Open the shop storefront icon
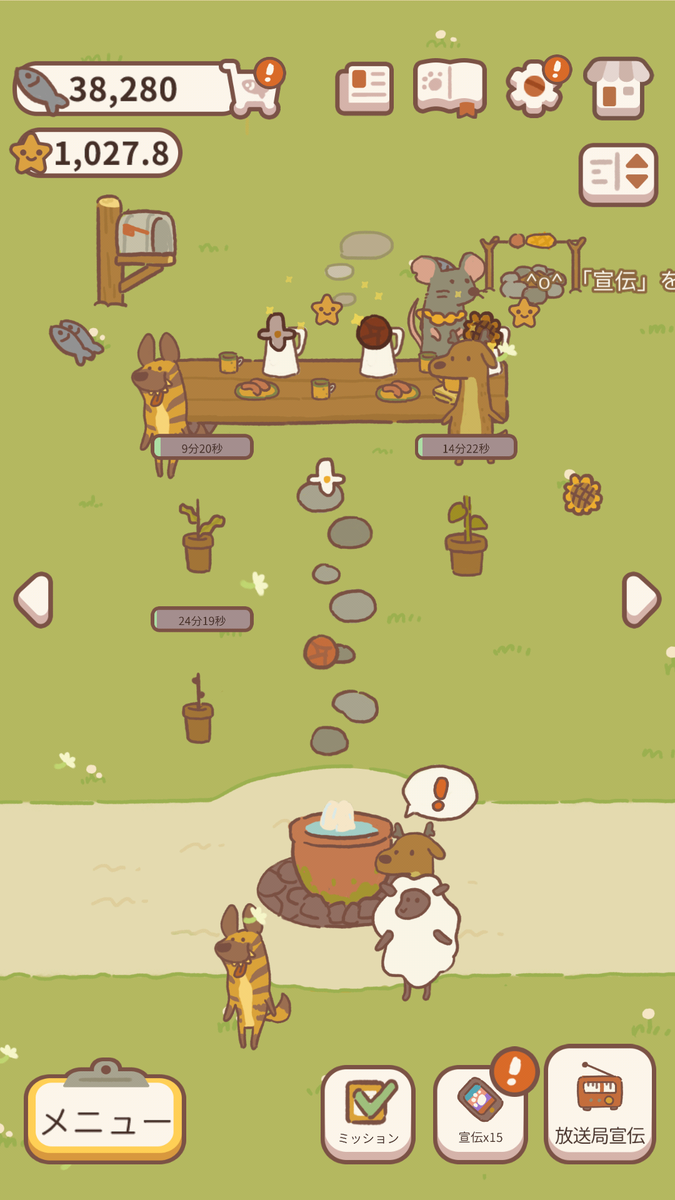Screen dimensions: 675x1200 (618, 88)
